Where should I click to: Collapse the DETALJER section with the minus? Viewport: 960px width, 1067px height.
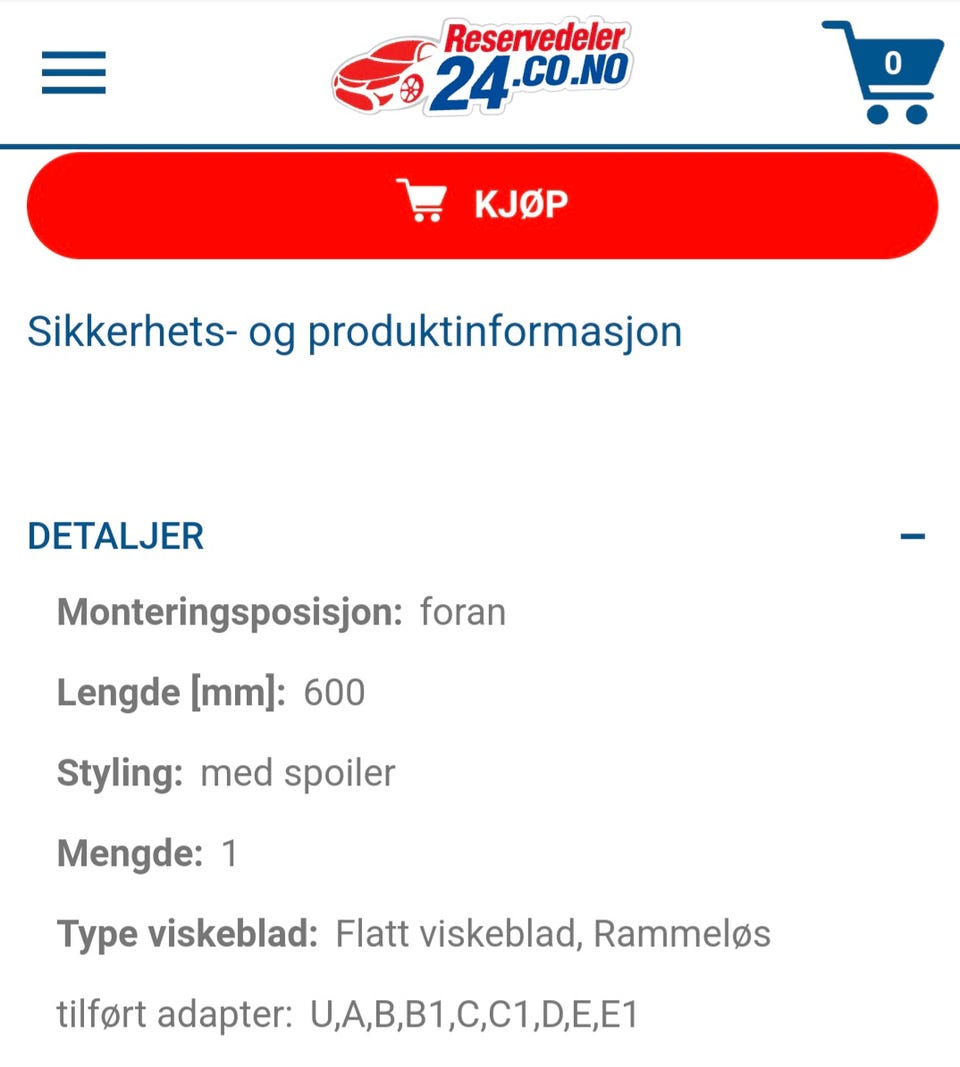913,535
